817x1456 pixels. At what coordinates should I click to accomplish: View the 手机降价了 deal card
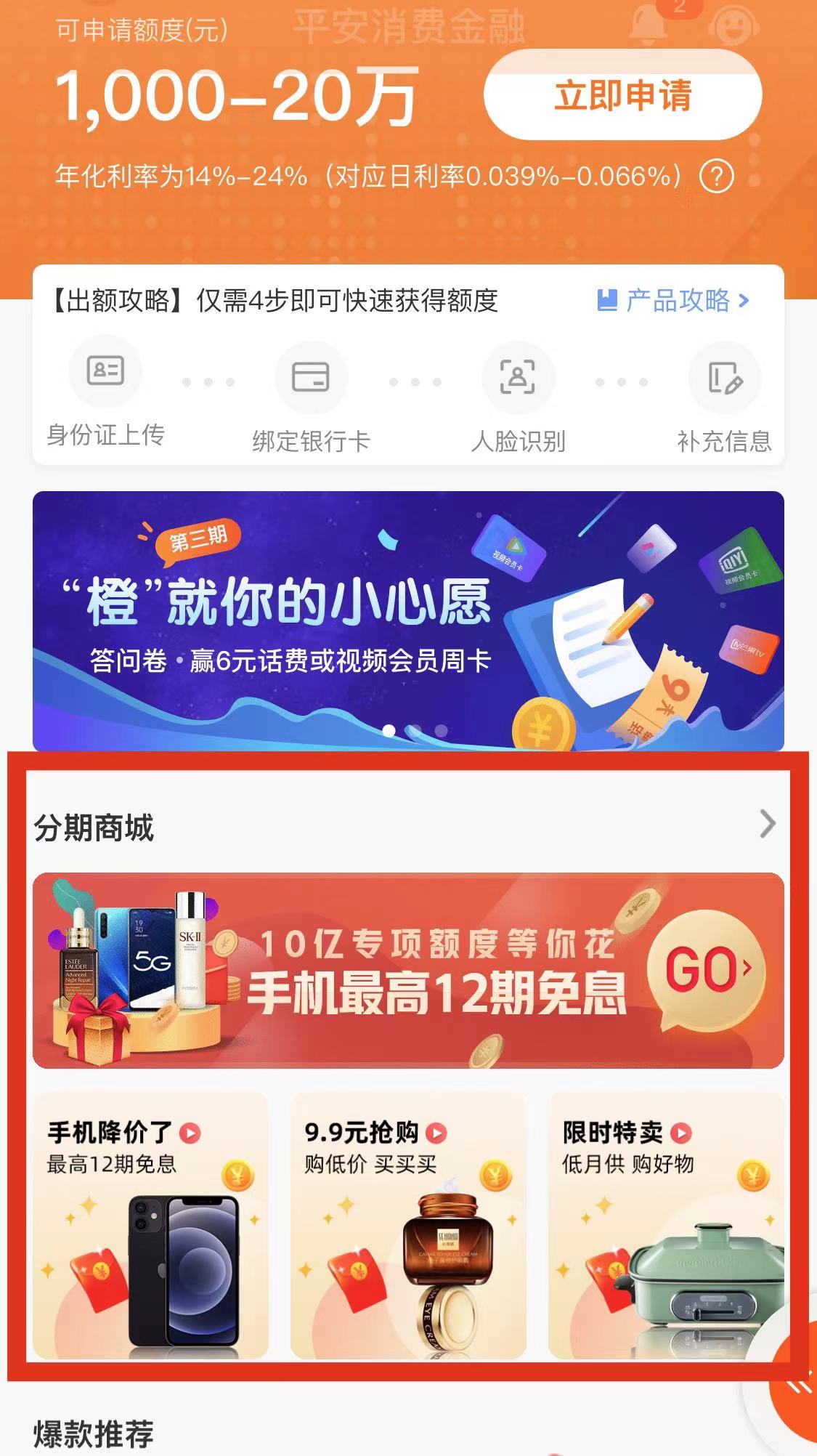coord(150,1225)
